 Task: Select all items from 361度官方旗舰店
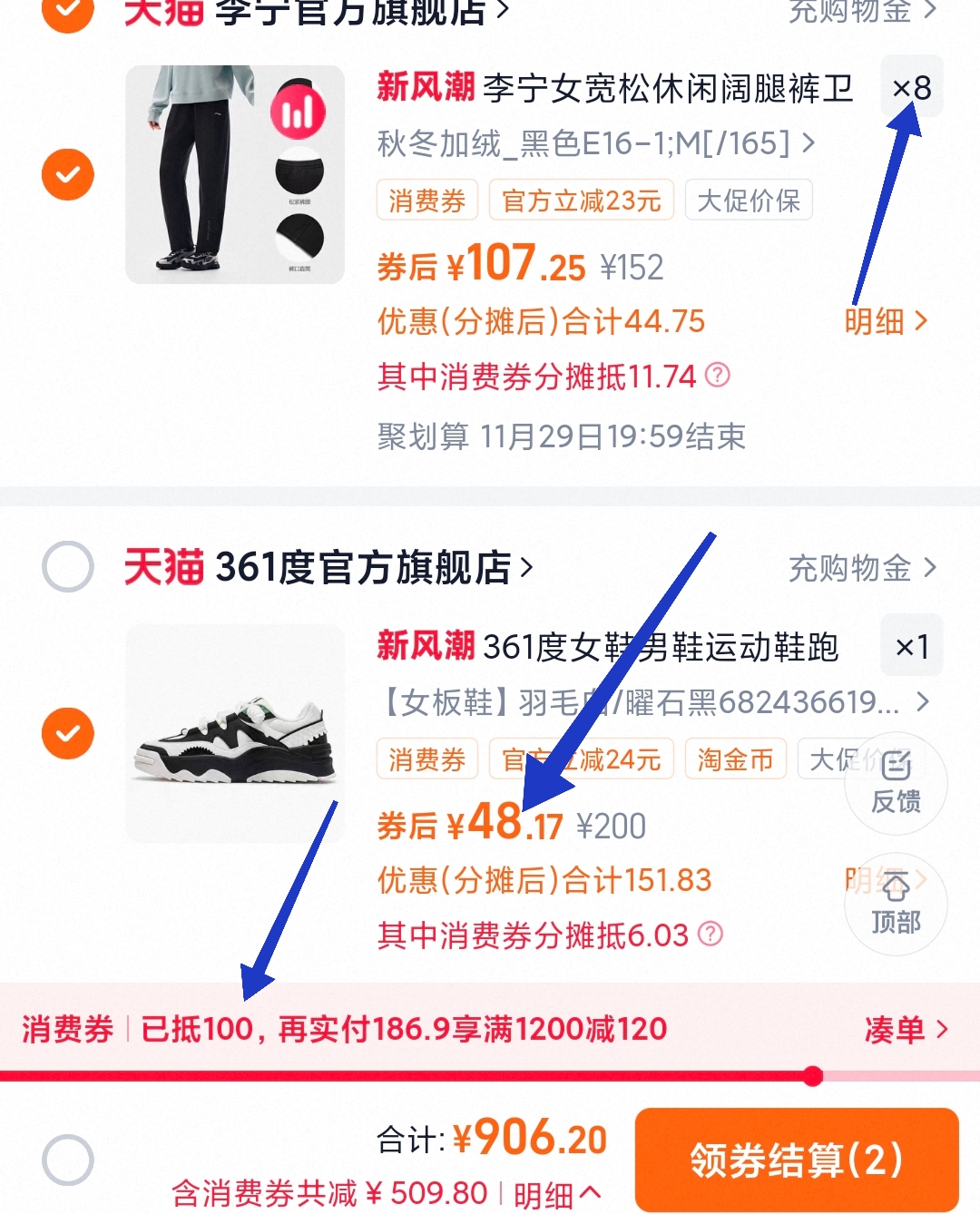pos(68,567)
